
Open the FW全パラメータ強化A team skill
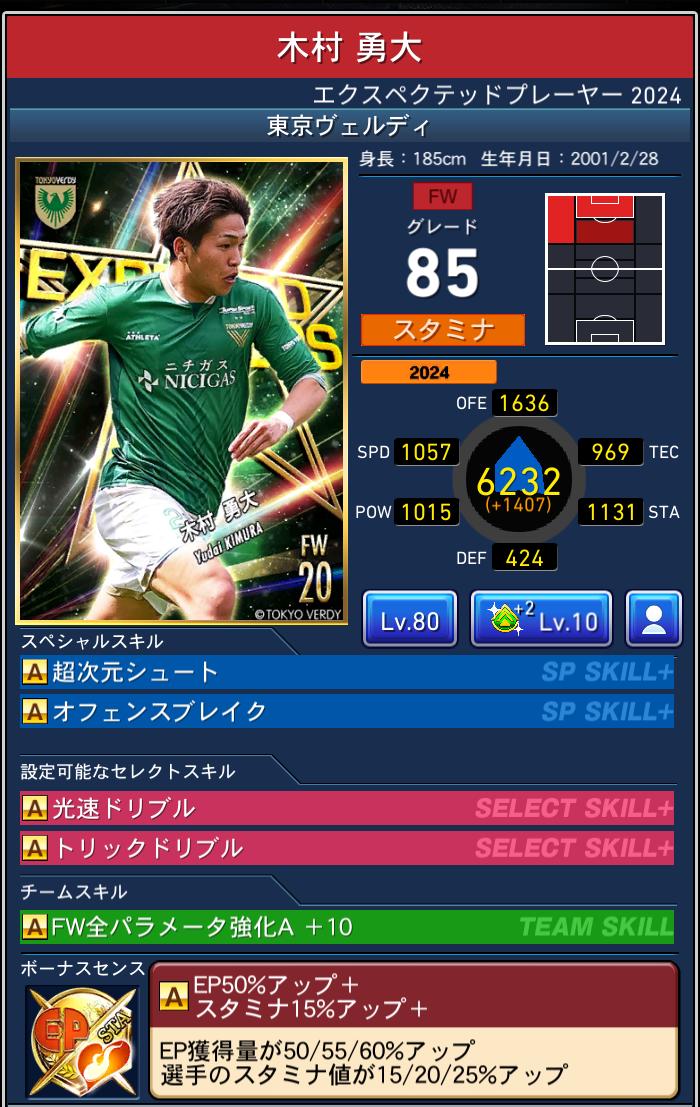tap(347, 927)
